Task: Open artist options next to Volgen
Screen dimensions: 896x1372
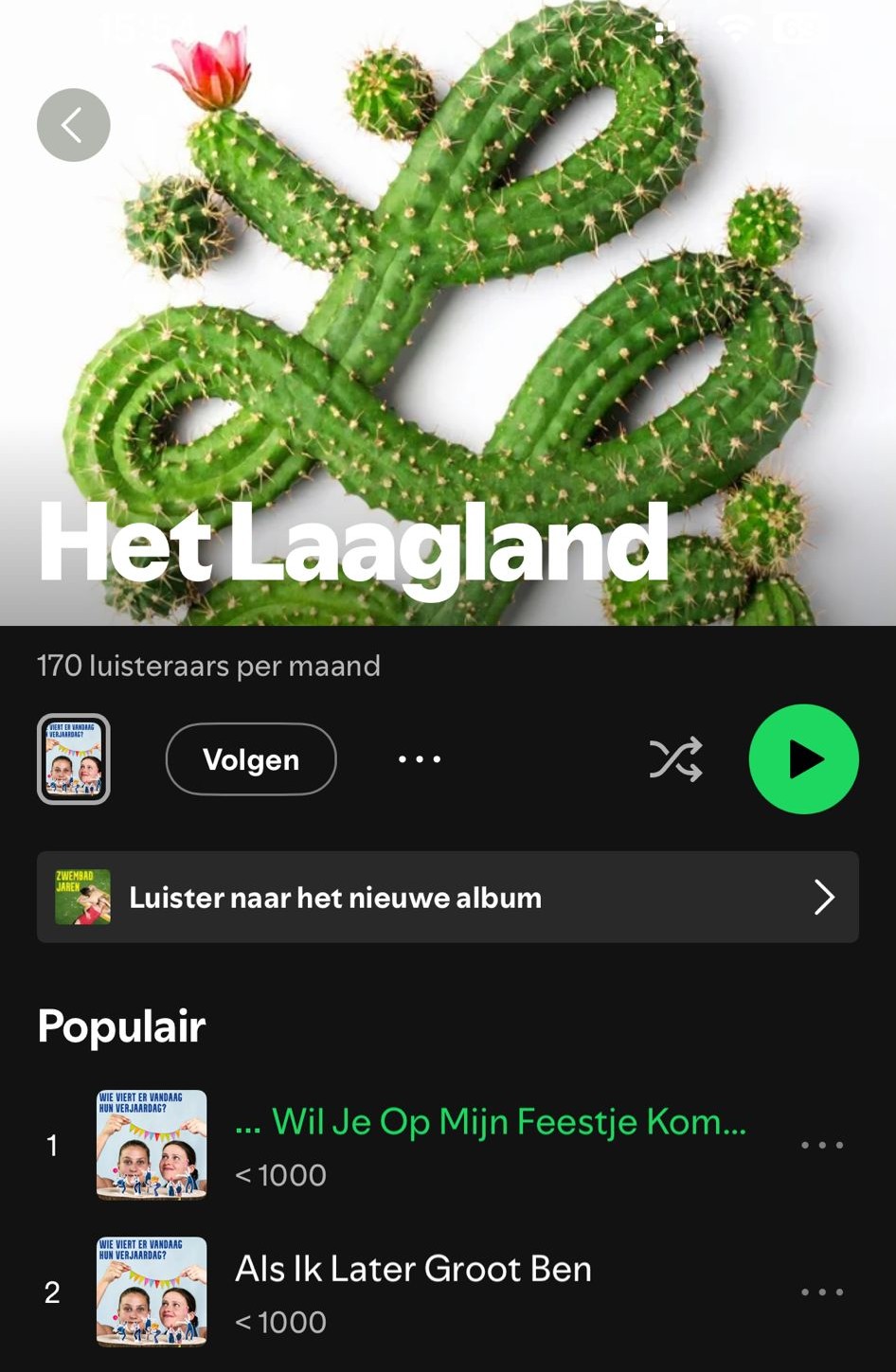Action: tap(419, 759)
